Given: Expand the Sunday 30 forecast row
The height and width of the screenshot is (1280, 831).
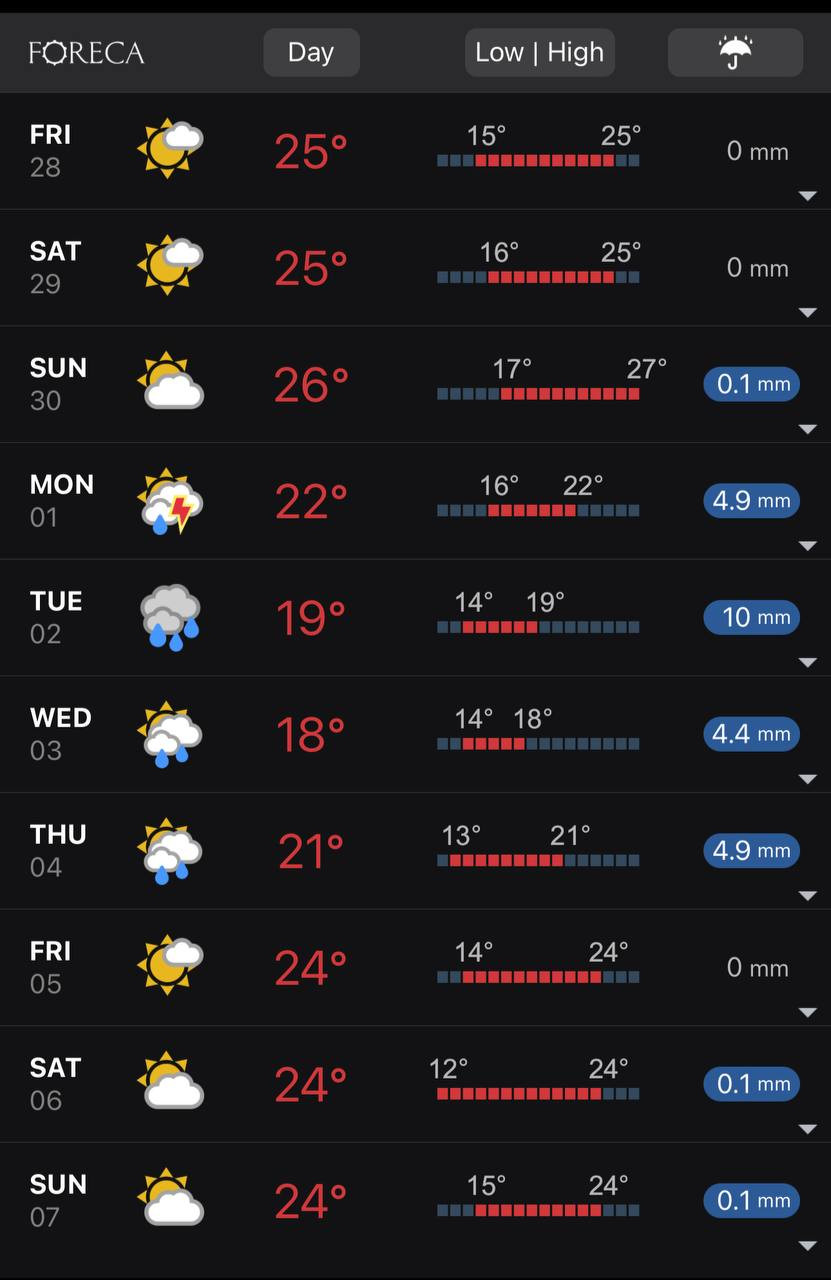Looking at the screenshot, I should pos(808,430).
